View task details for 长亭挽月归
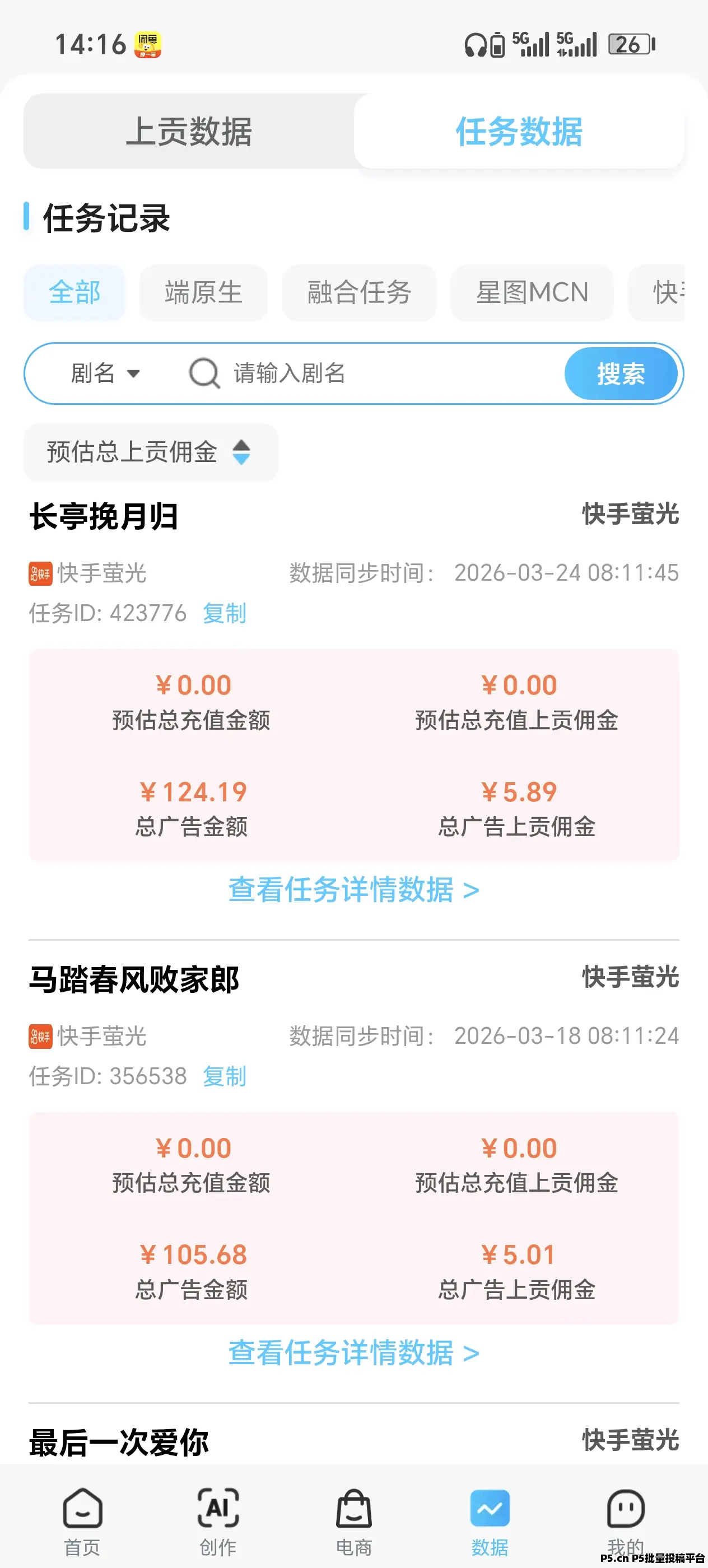Viewport: 708px width, 1568px height. 353,890
